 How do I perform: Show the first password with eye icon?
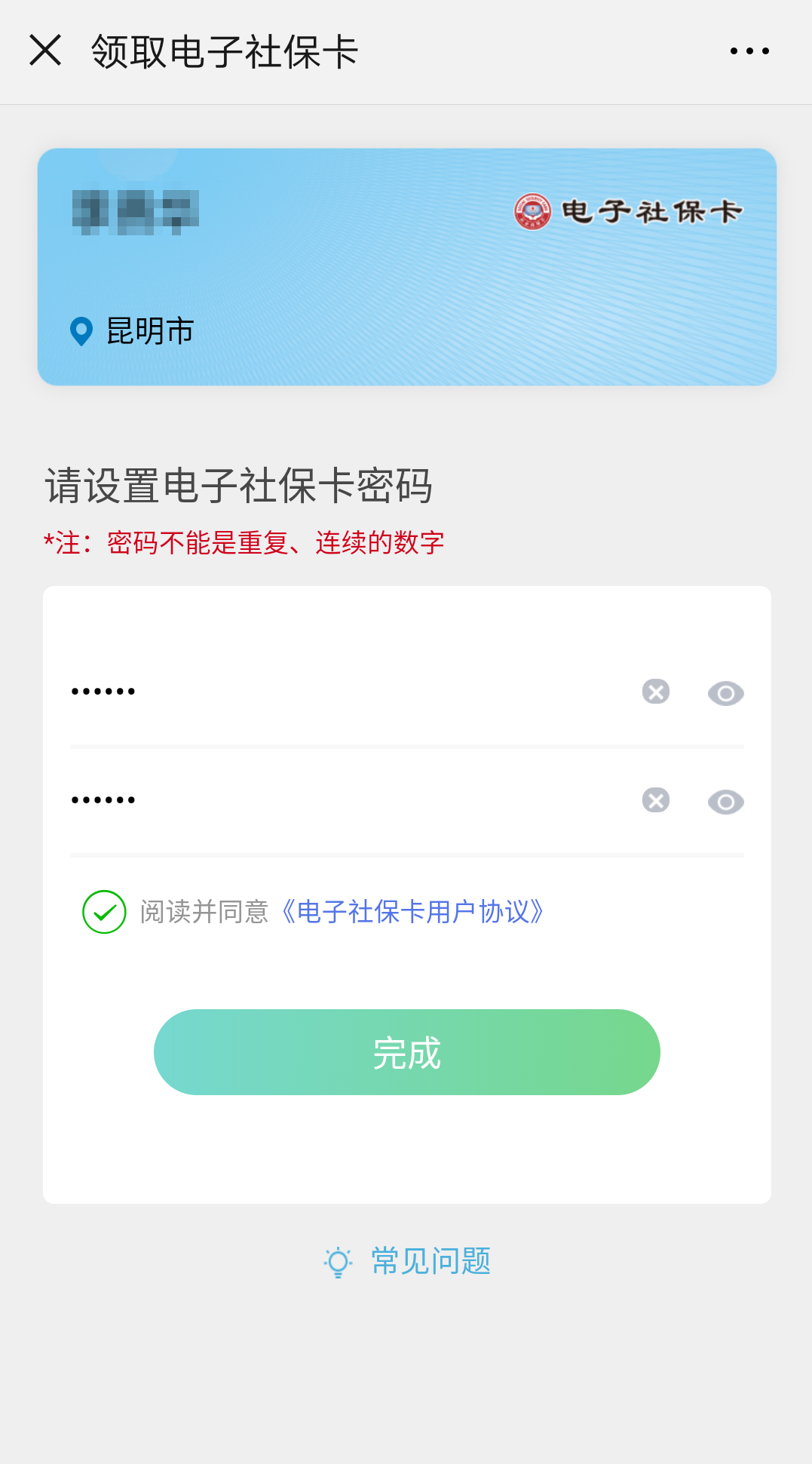[x=726, y=693]
